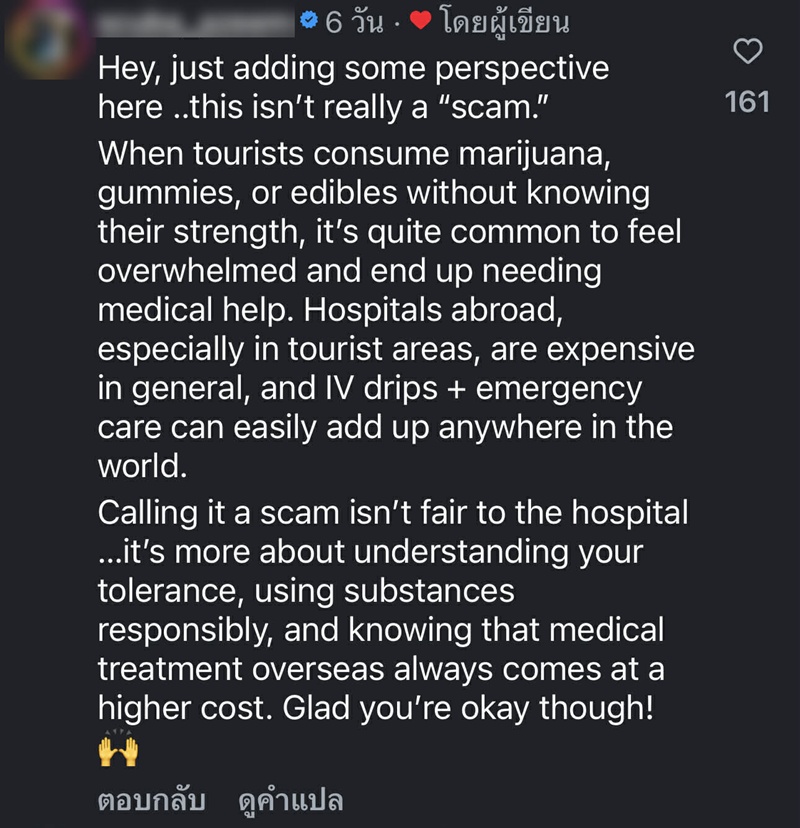
Task: Open the commenter's username
Action: click(200, 22)
